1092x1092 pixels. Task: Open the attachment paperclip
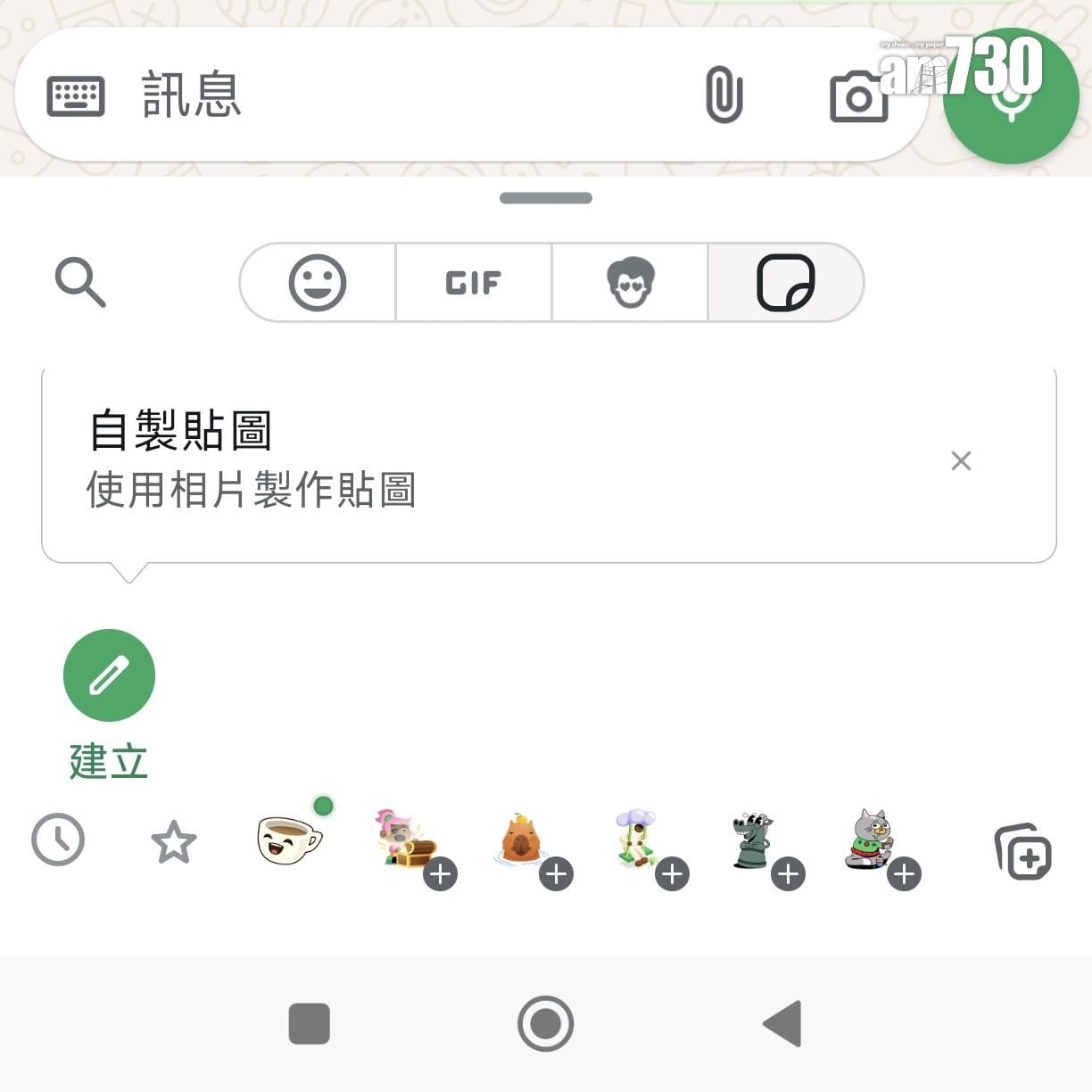point(724,95)
